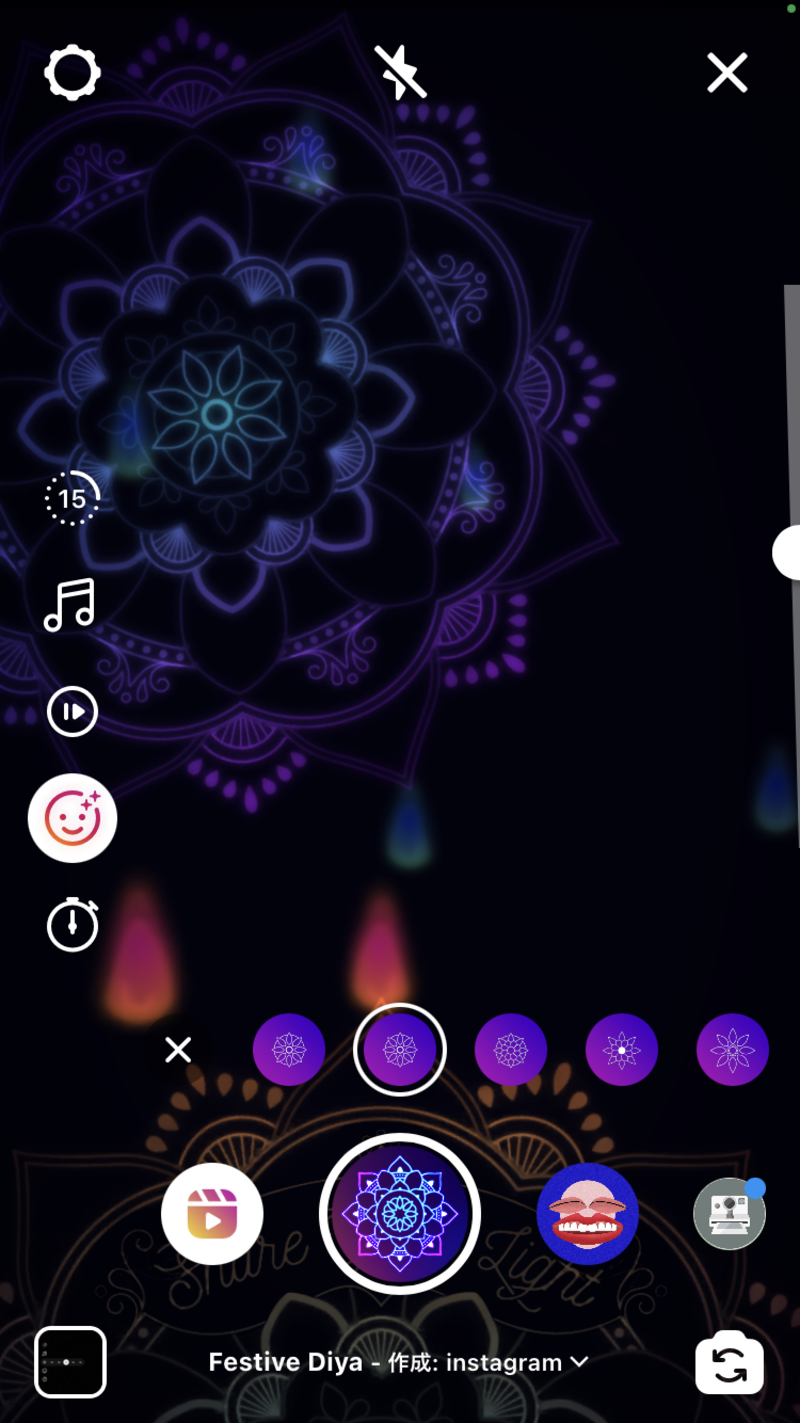Open the gallery thumbnail

70,1362
